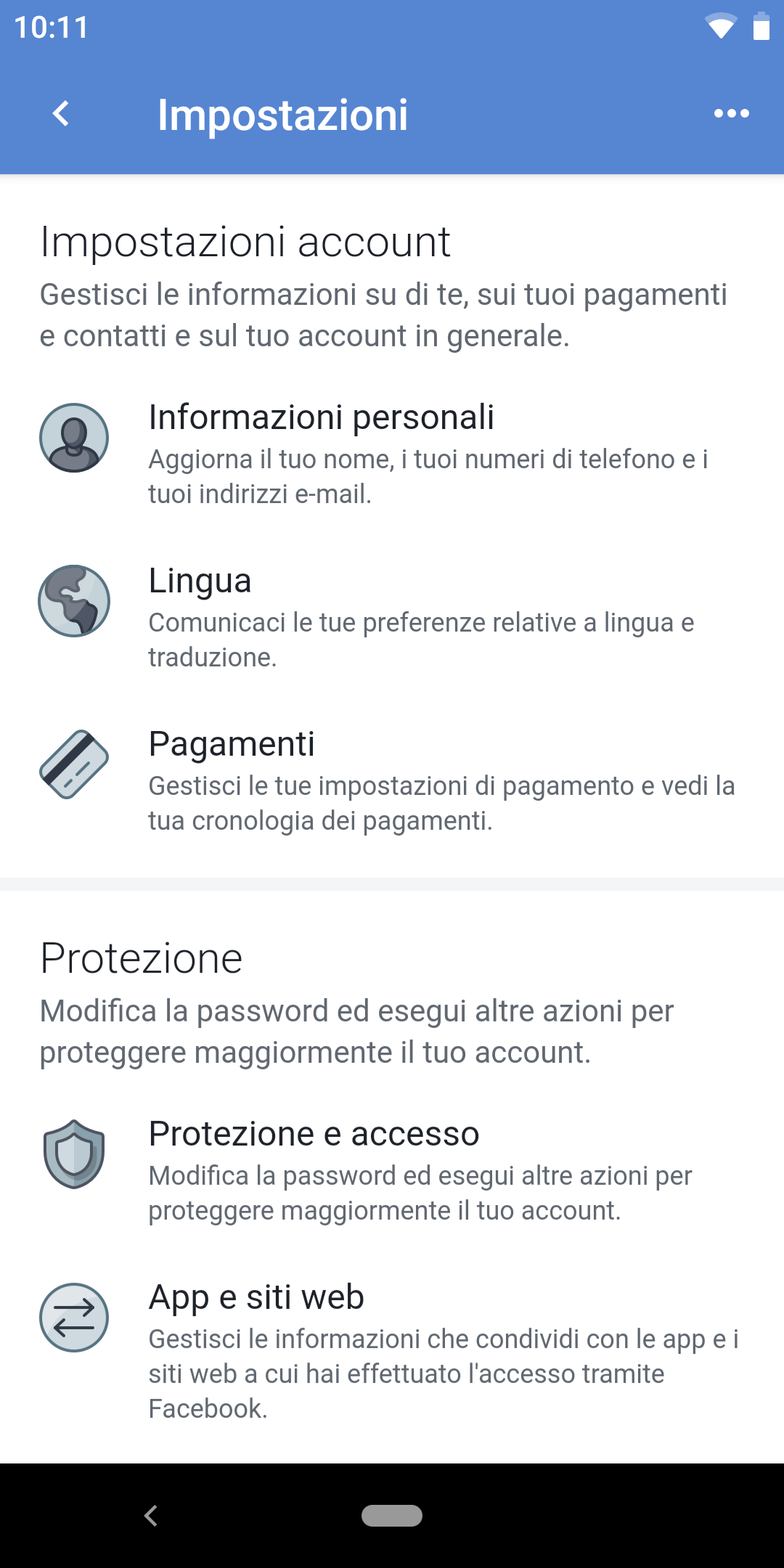Go back using the header arrow

click(x=62, y=113)
